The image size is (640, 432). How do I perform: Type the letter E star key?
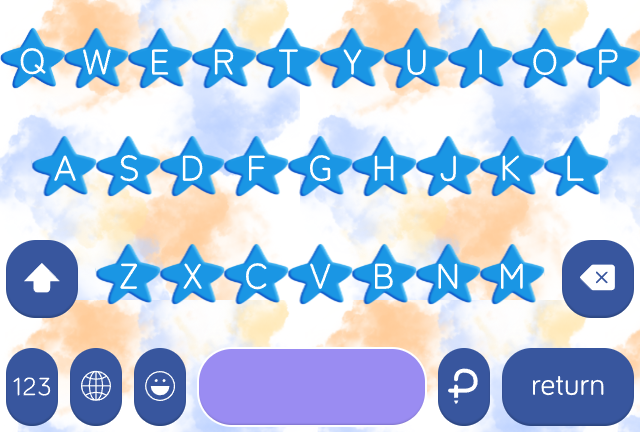[160, 62]
